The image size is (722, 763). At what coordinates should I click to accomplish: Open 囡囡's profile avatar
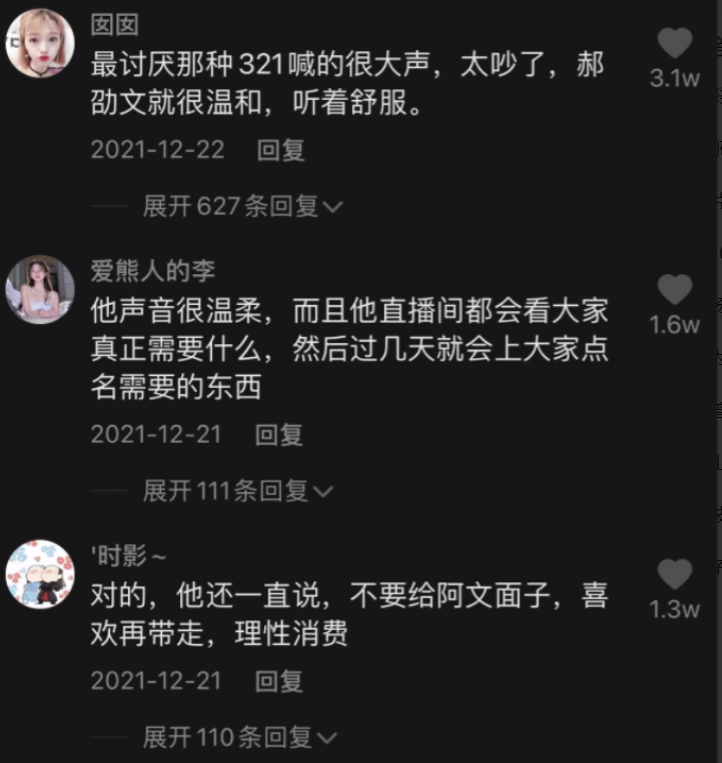pos(40,43)
